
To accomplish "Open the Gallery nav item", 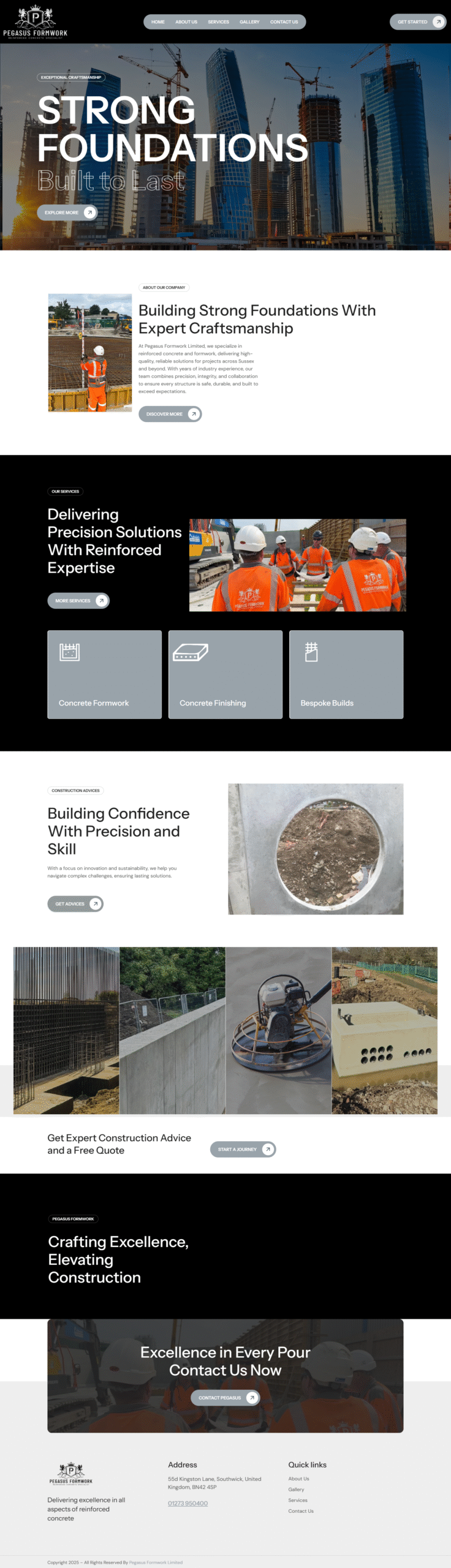I will [249, 22].
